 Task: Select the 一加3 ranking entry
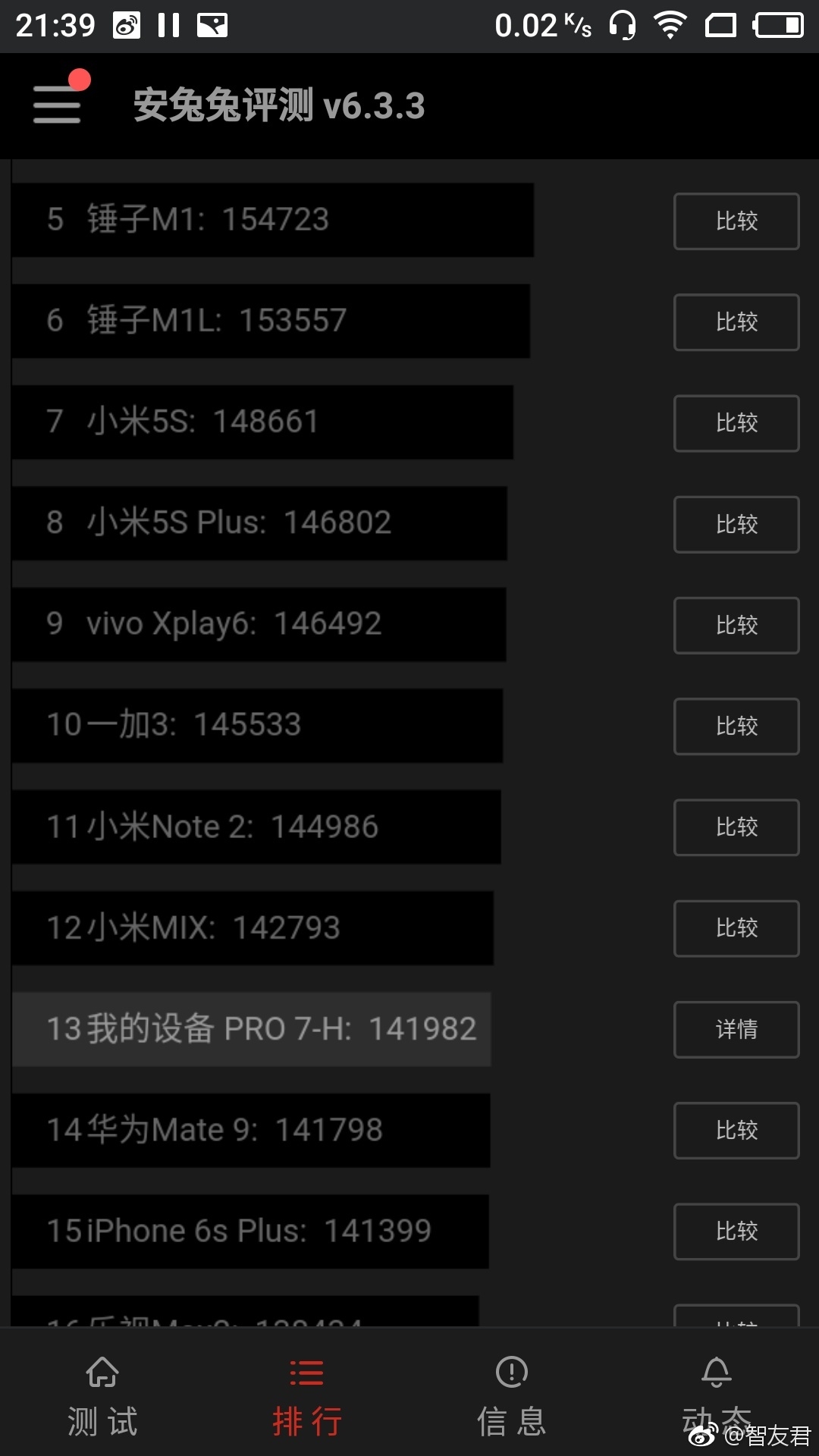tap(258, 726)
